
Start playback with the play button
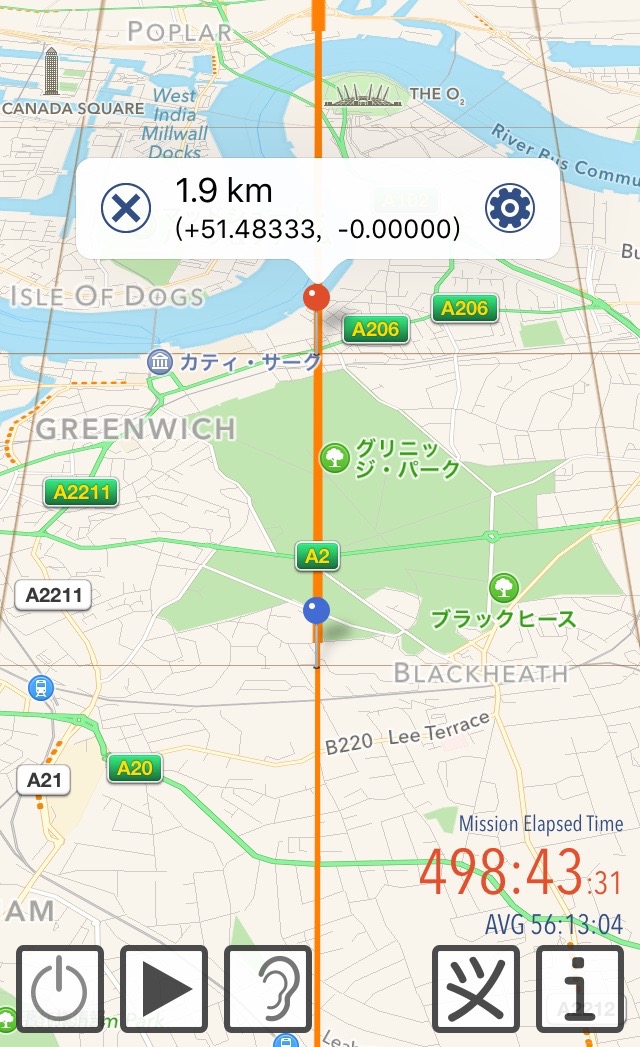(164, 989)
